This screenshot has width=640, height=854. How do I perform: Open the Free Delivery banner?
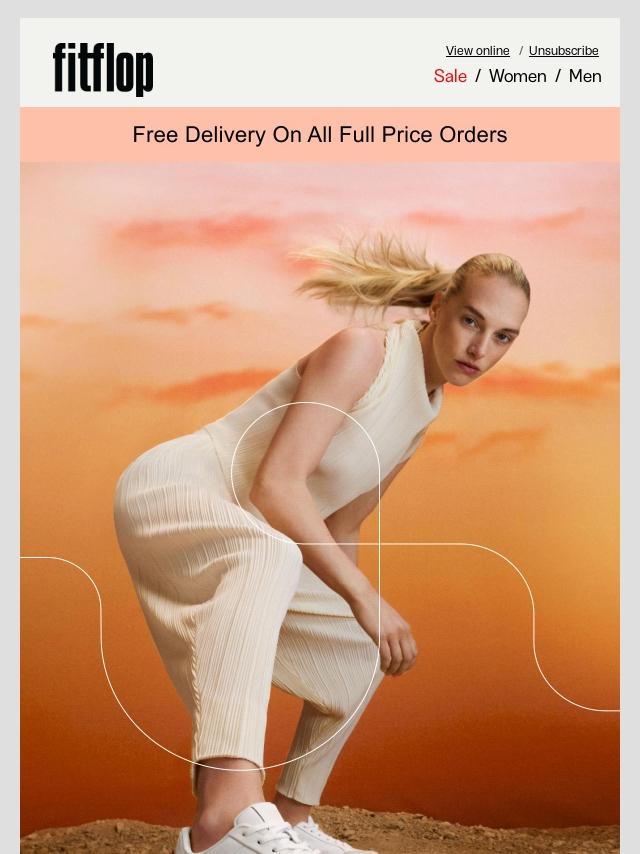pyautogui.click(x=320, y=135)
